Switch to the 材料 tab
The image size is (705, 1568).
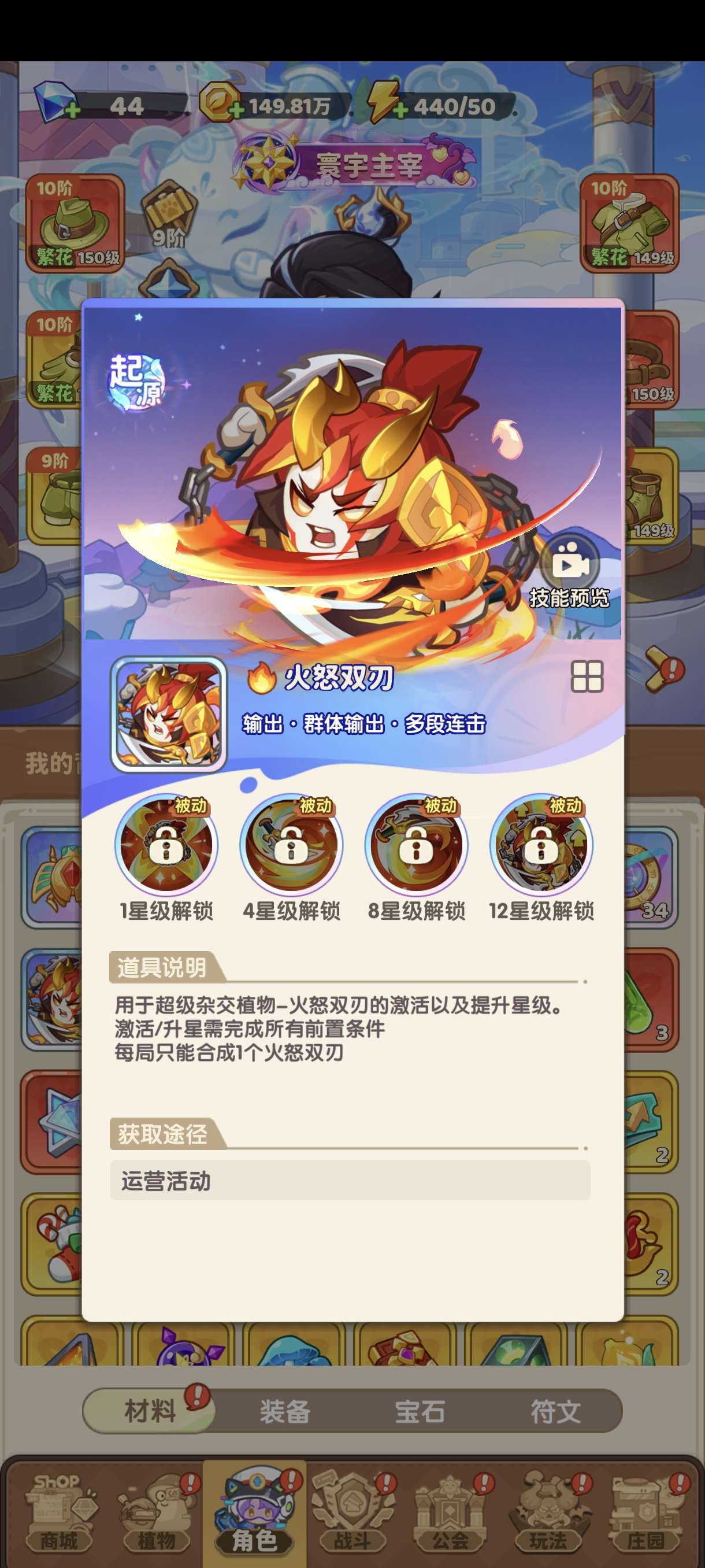tap(150, 1411)
